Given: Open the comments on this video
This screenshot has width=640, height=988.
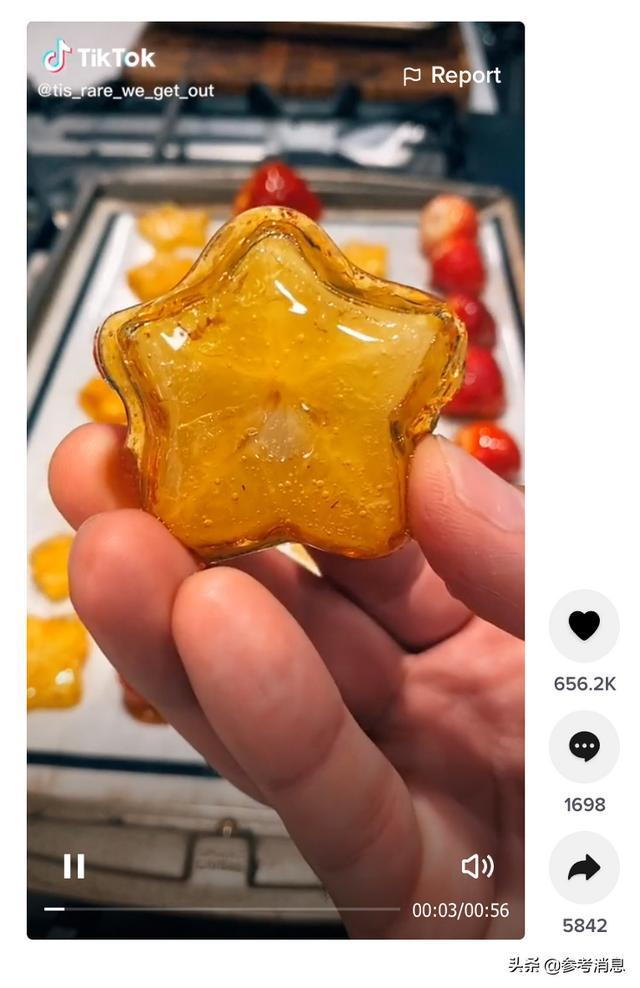Looking at the screenshot, I should point(584,746).
